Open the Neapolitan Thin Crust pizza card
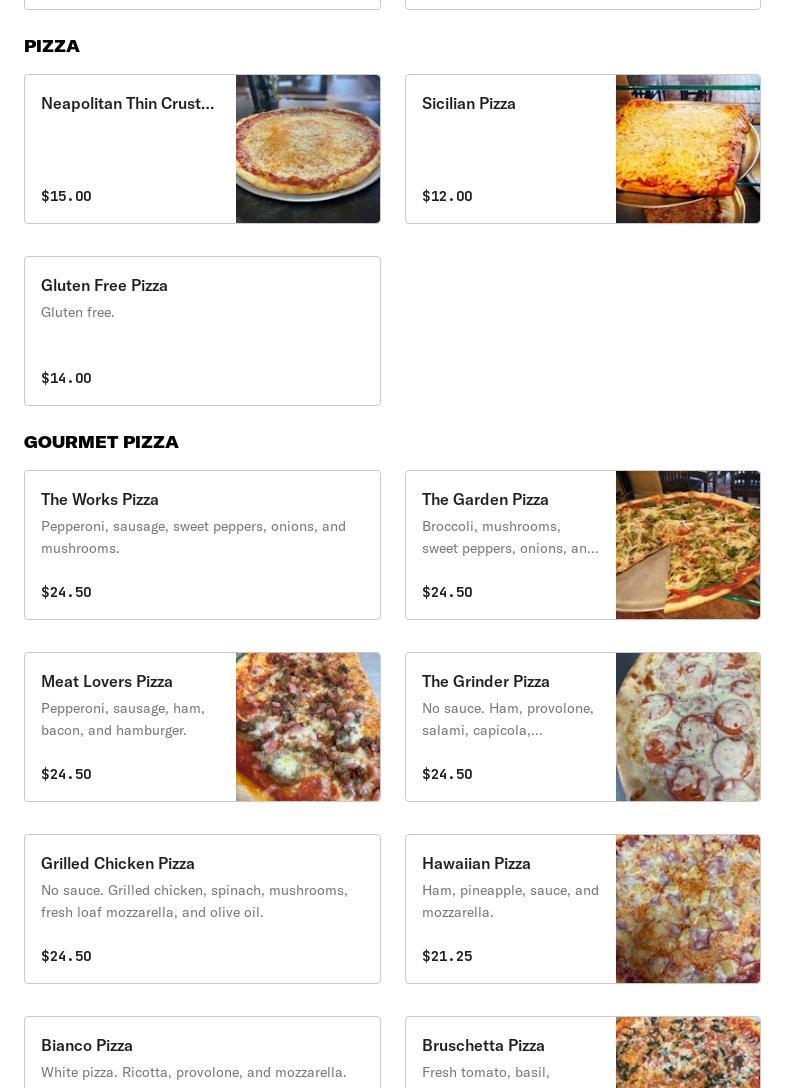 click(202, 149)
